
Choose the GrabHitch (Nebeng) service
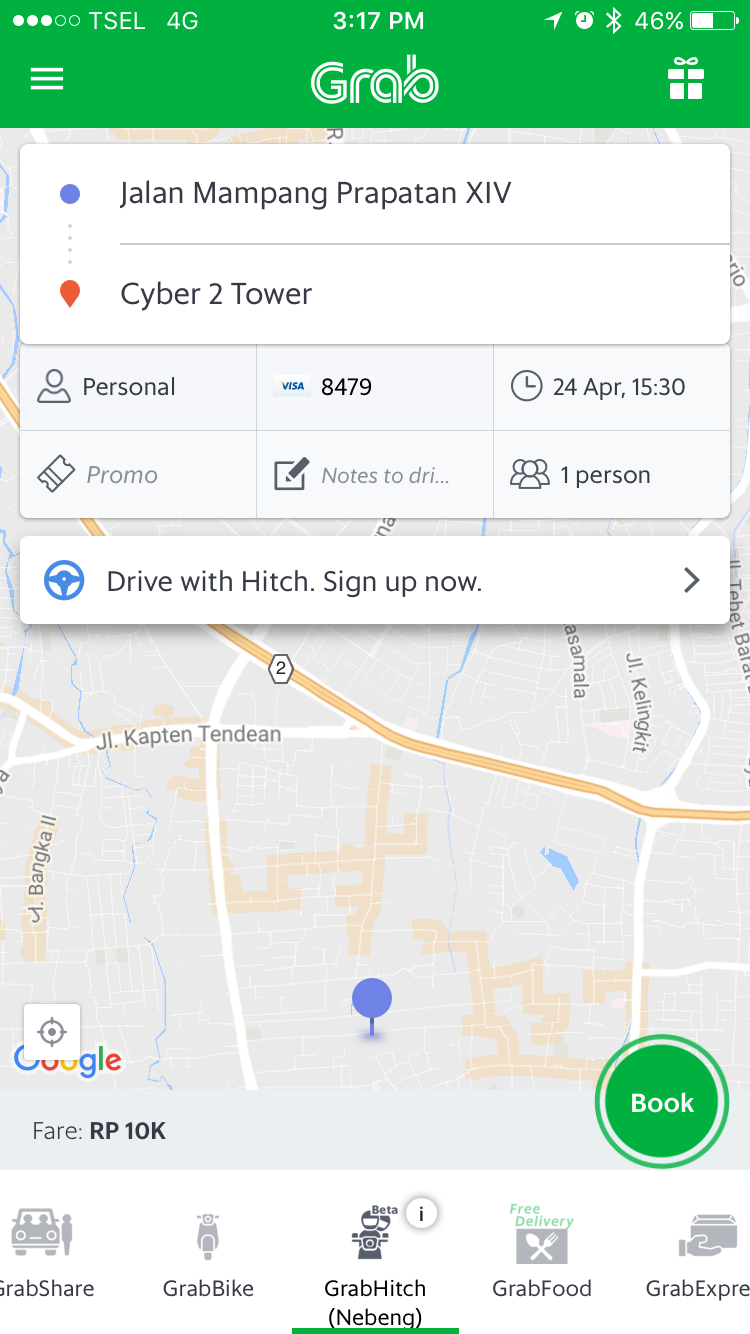[375, 1260]
